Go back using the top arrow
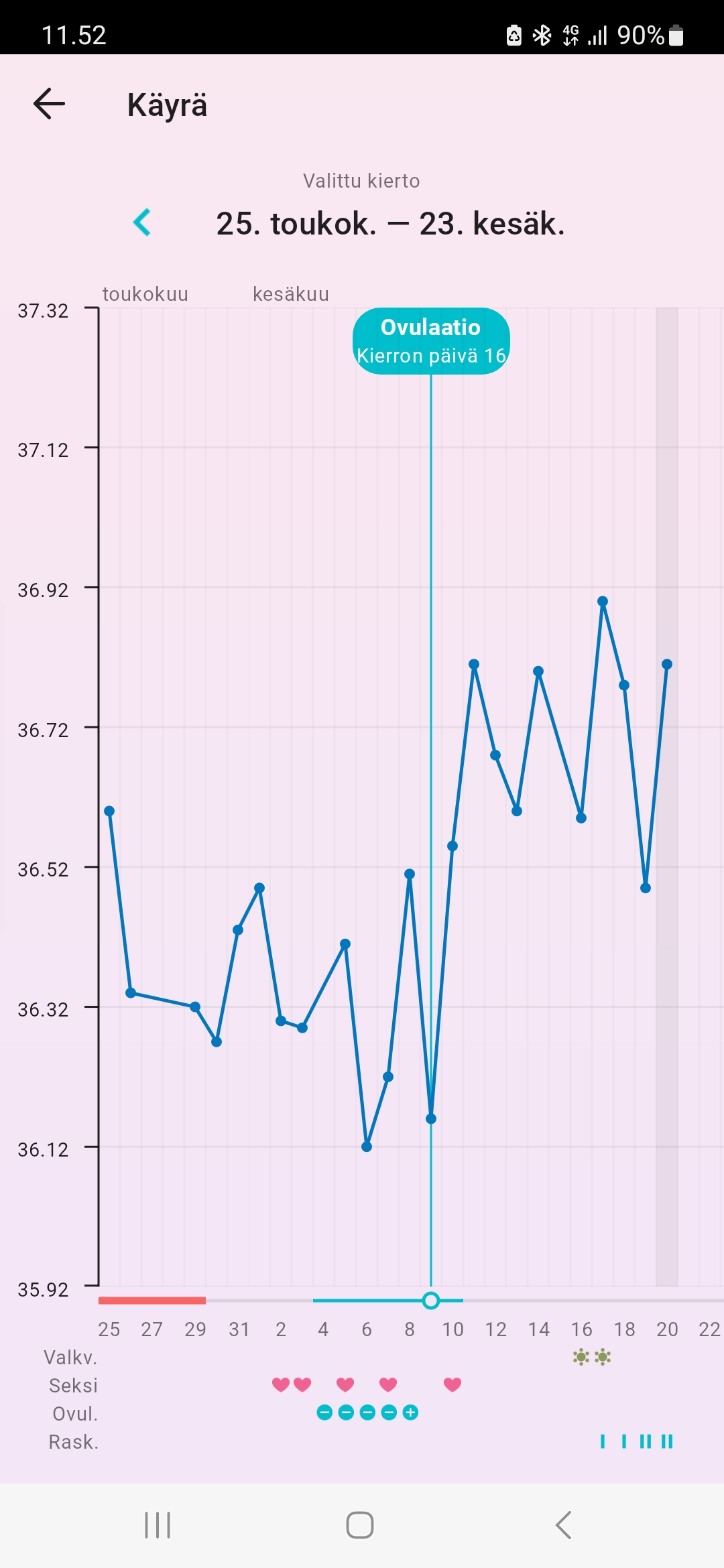Screen dimensions: 724x1568 pyautogui.click(x=49, y=104)
